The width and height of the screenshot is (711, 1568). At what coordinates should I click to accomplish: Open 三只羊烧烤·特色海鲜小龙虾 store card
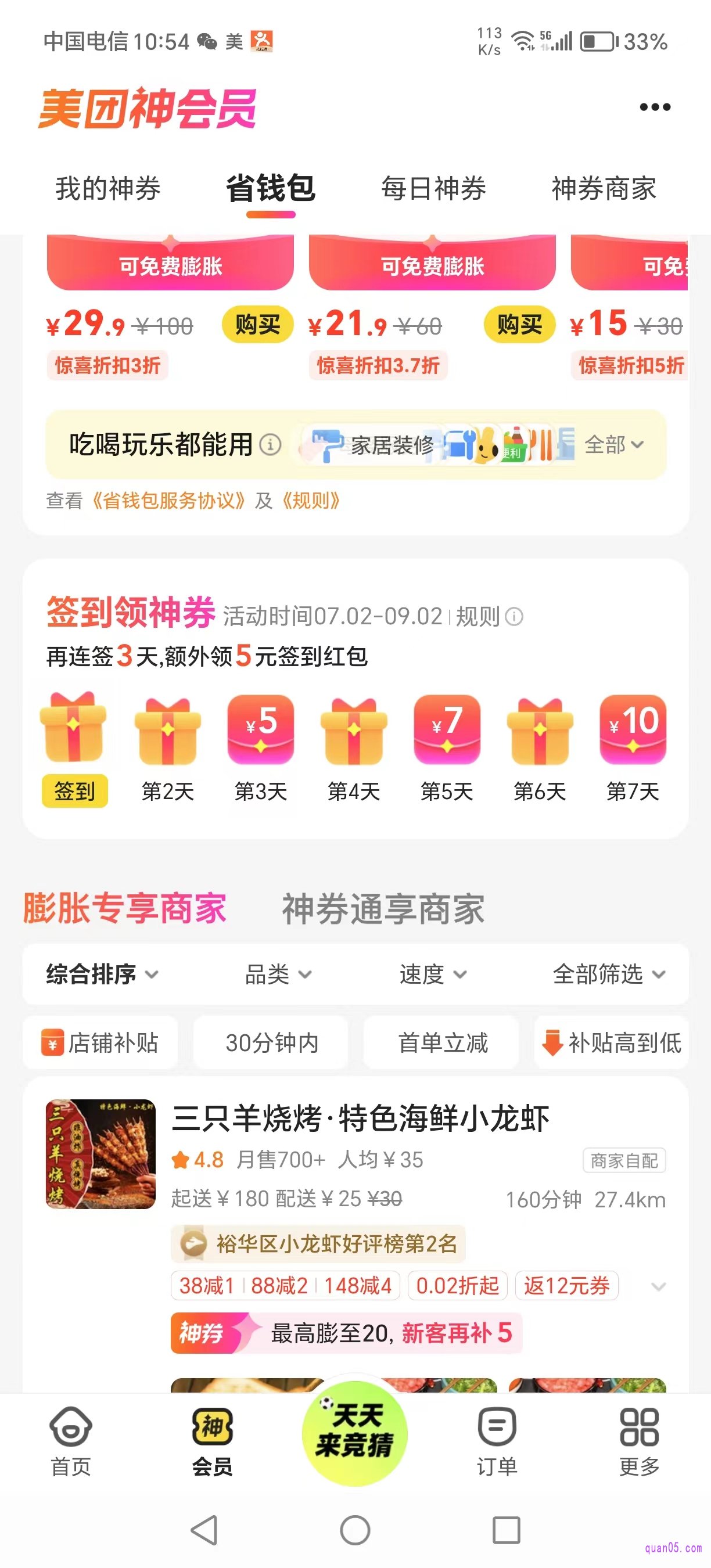pyautogui.click(x=360, y=1118)
